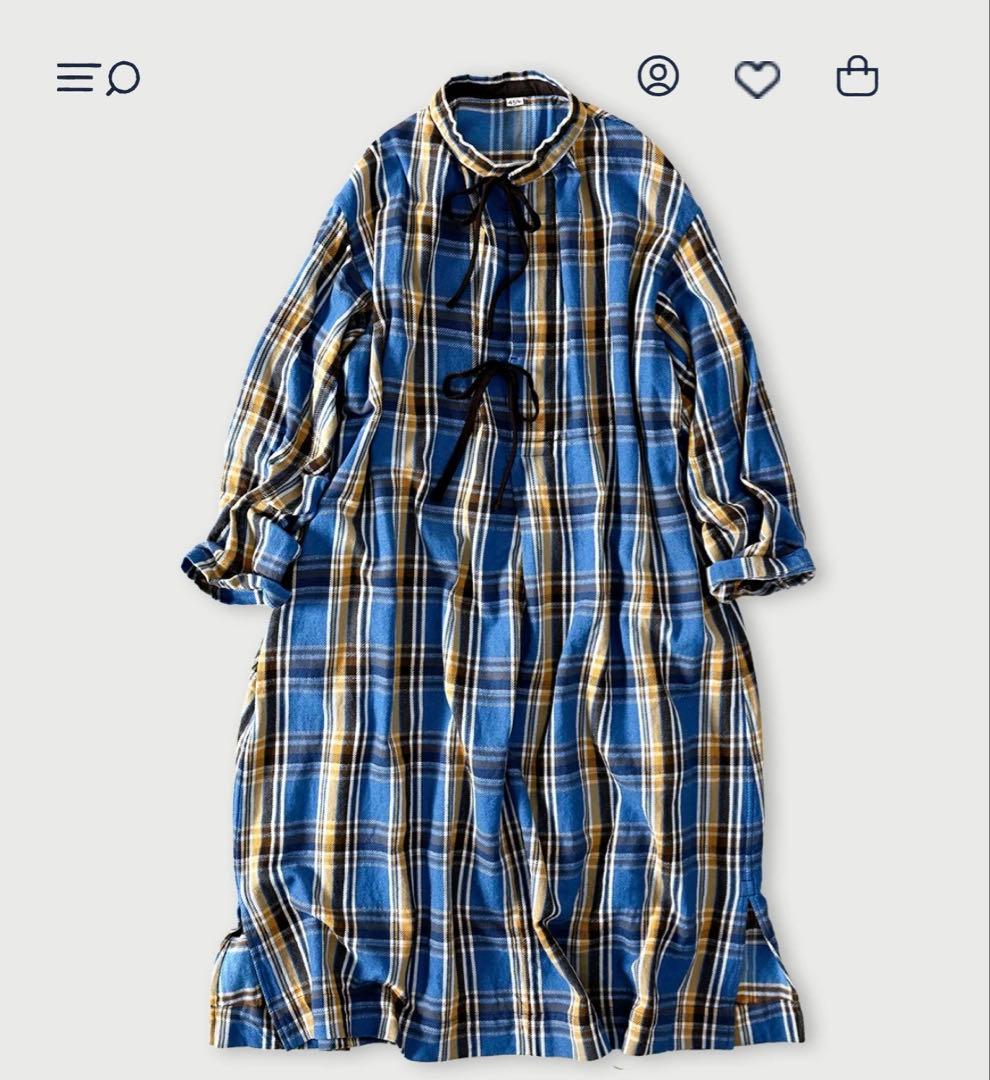Open the menu and search icon

click(98, 78)
